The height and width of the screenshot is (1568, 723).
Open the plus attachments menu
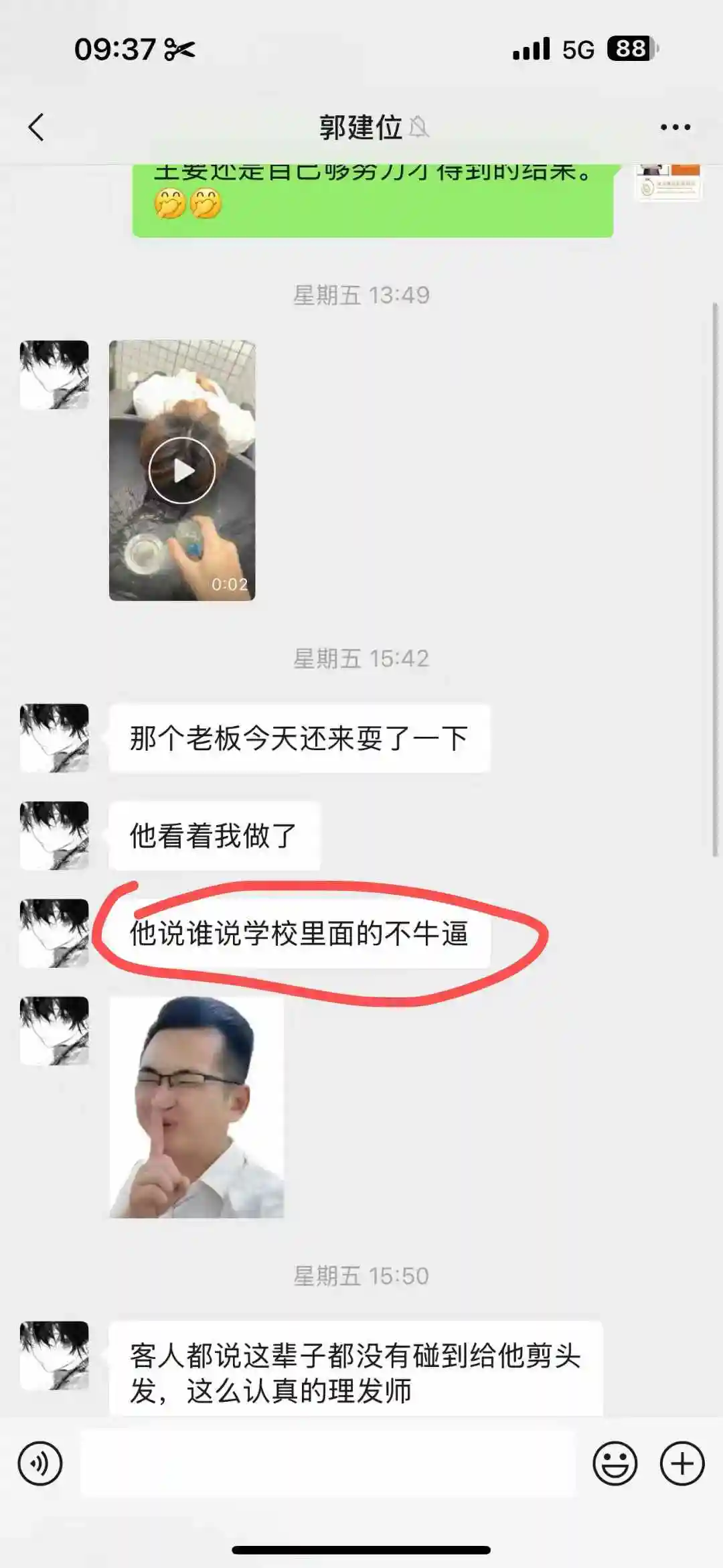click(682, 1464)
